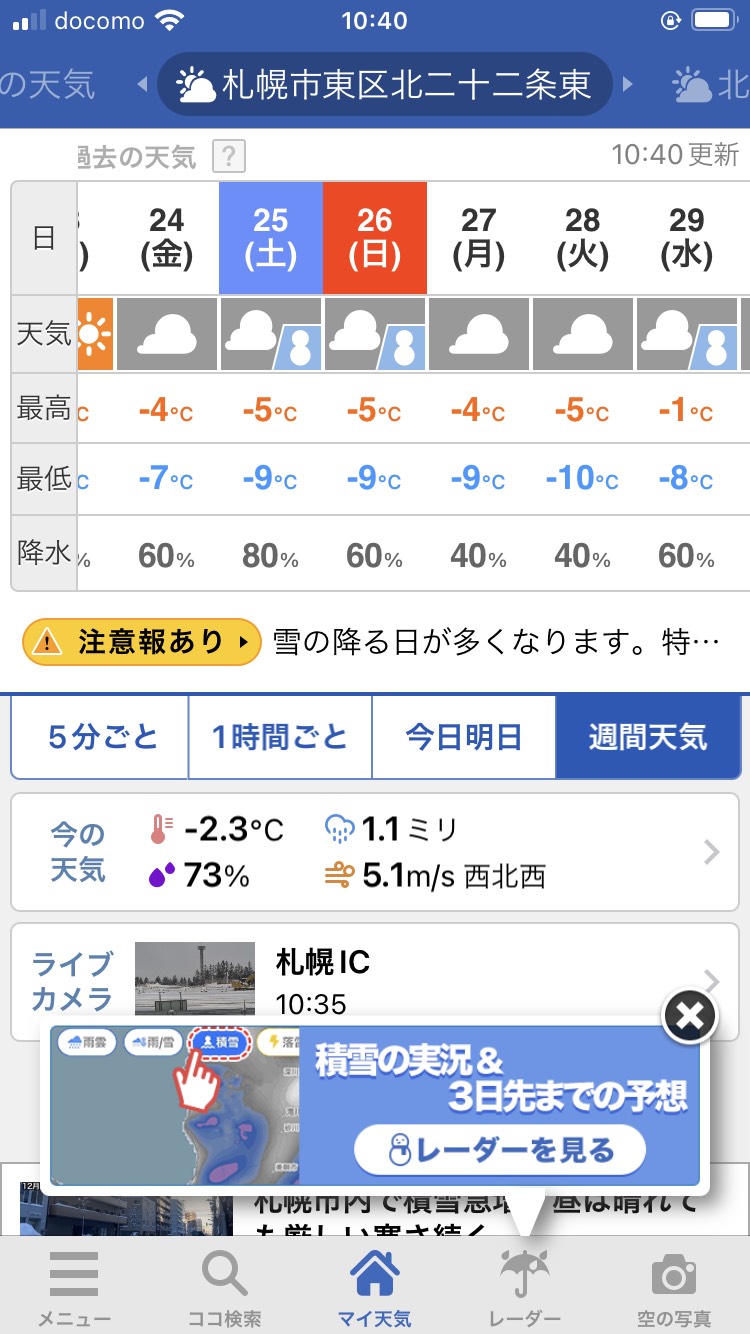This screenshot has width=750, height=1334.
Task: Open the 過去の天気 help question mark
Action: (x=229, y=156)
